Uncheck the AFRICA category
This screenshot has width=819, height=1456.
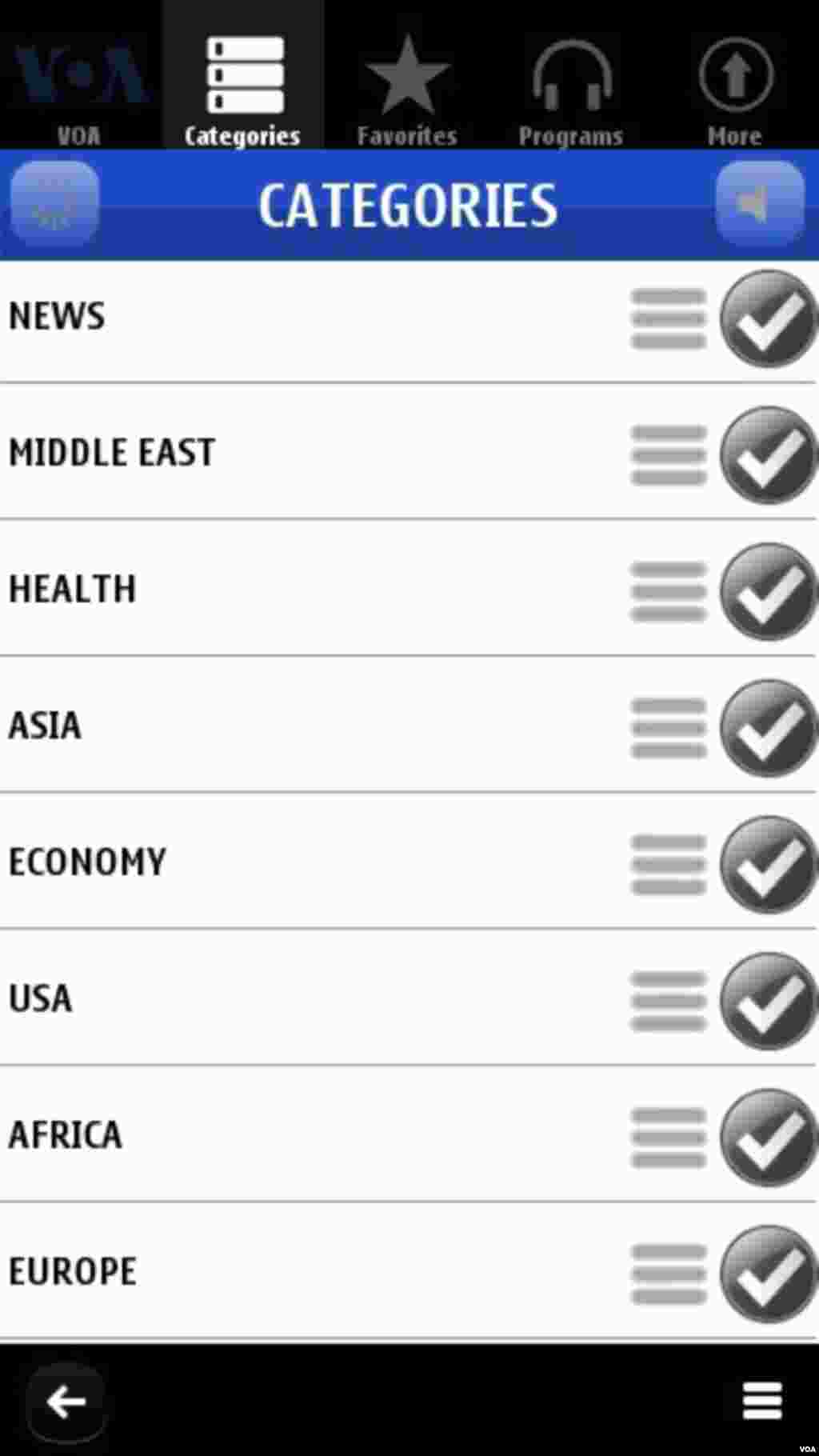tap(769, 1138)
